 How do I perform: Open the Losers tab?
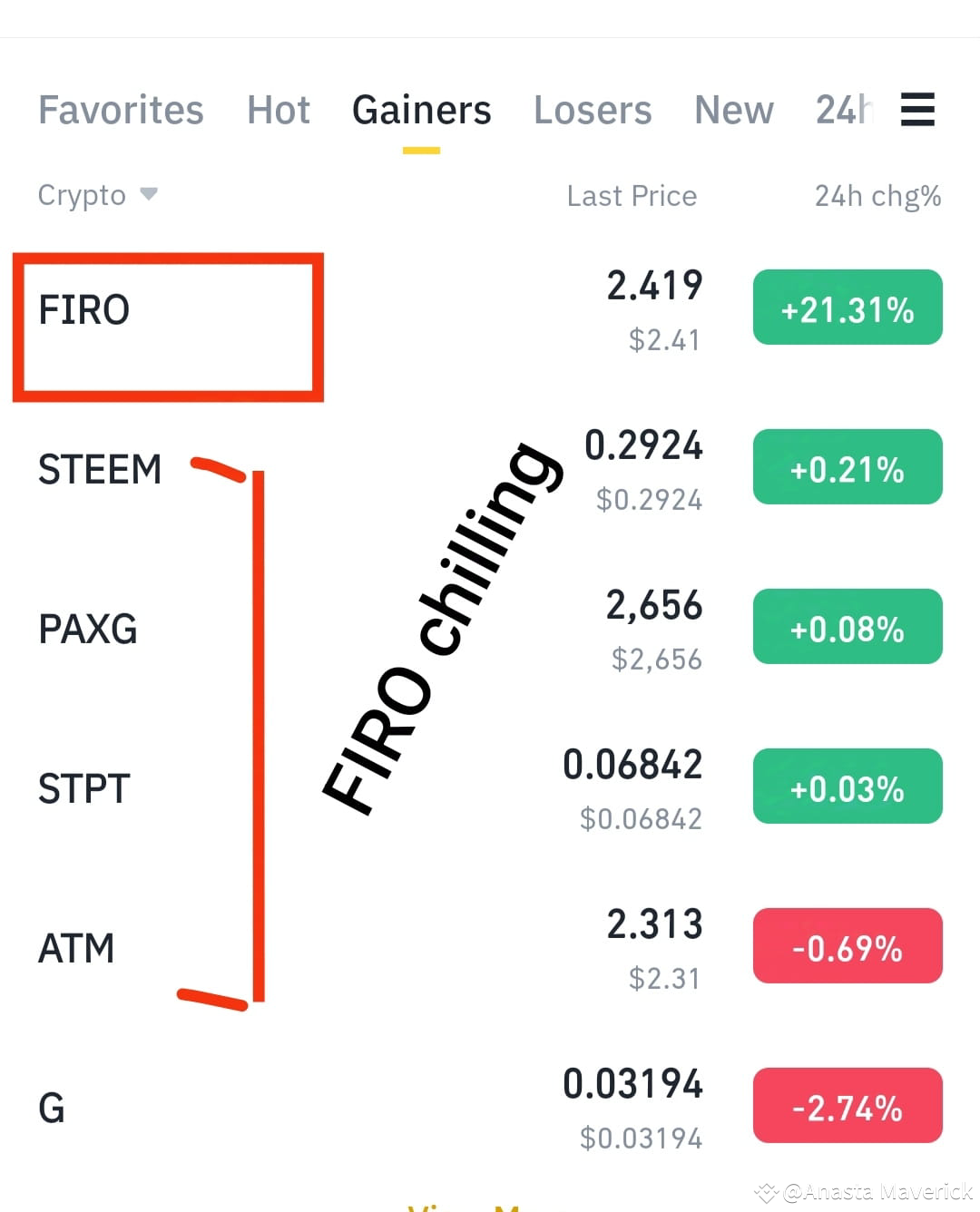[x=592, y=109]
